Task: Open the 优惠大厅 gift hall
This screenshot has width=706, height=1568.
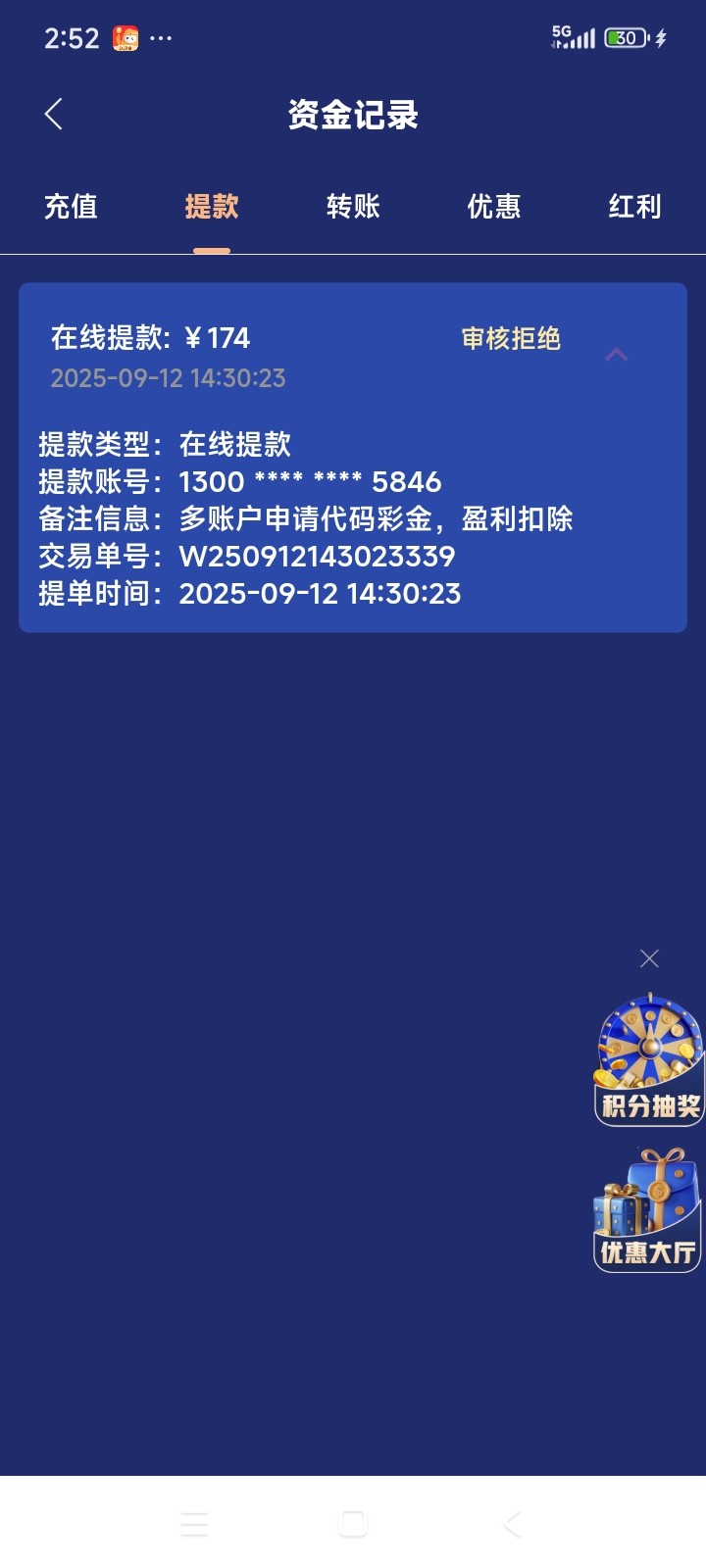Action: tap(648, 1211)
